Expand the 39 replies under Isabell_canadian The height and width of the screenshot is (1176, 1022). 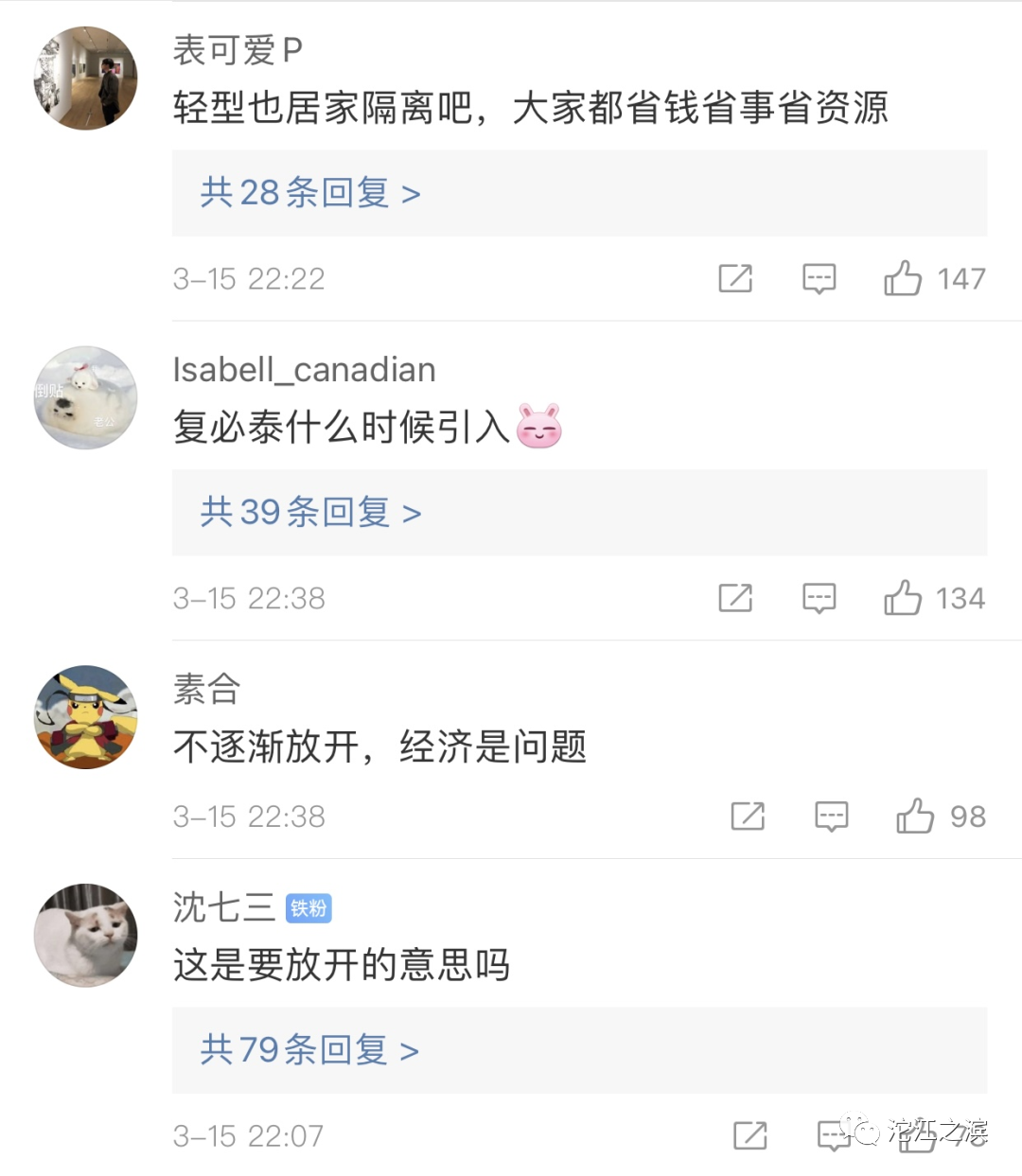tap(307, 513)
